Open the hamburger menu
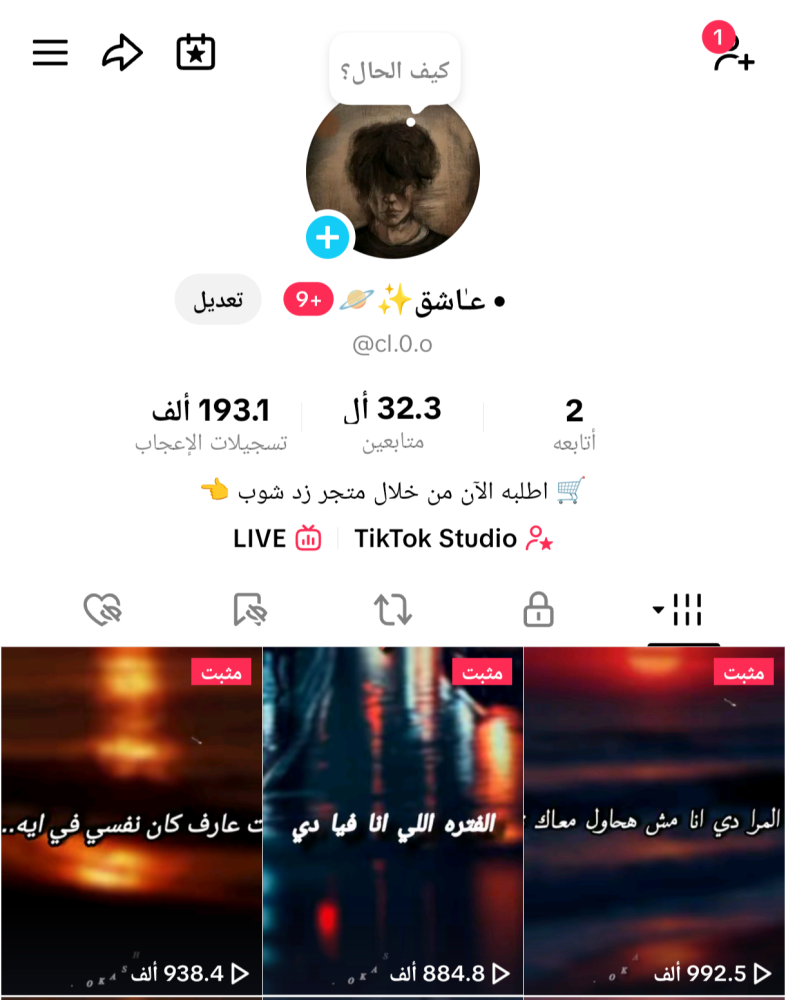Image resolution: width=786 pixels, height=1000 pixels. pyautogui.click(x=50, y=53)
